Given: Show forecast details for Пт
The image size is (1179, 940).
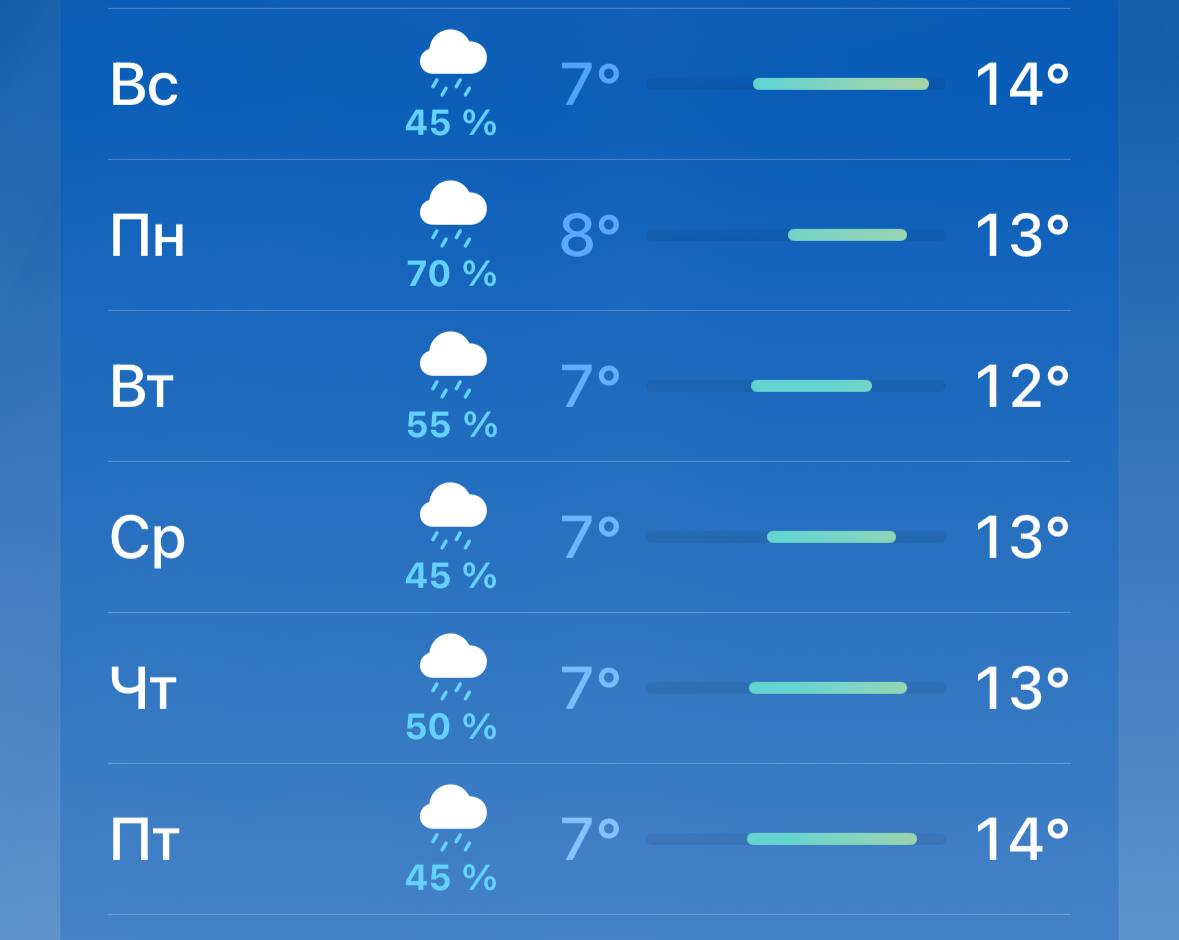Looking at the screenshot, I should tap(588, 839).
